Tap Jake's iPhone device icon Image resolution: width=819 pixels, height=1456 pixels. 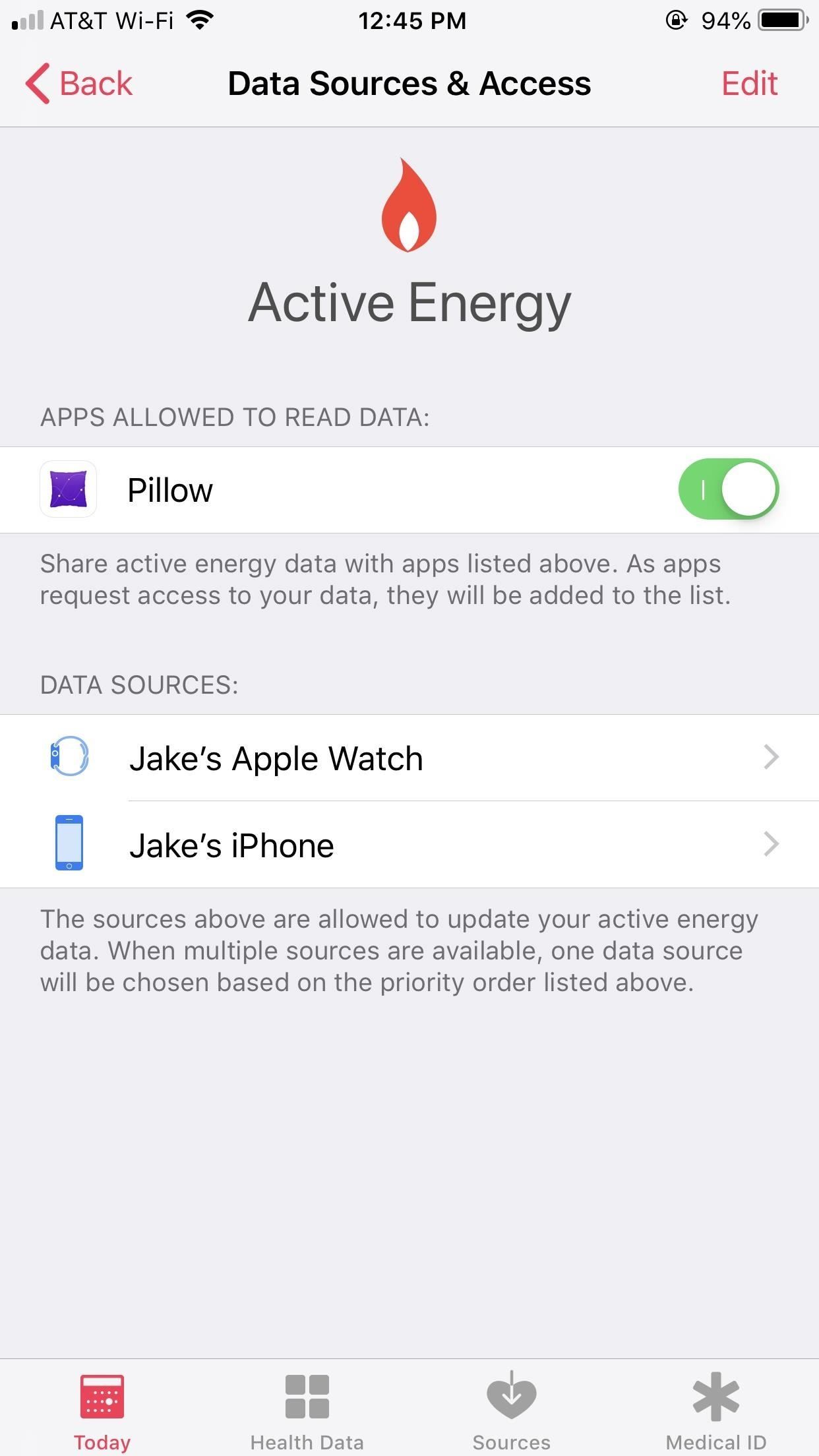point(68,844)
